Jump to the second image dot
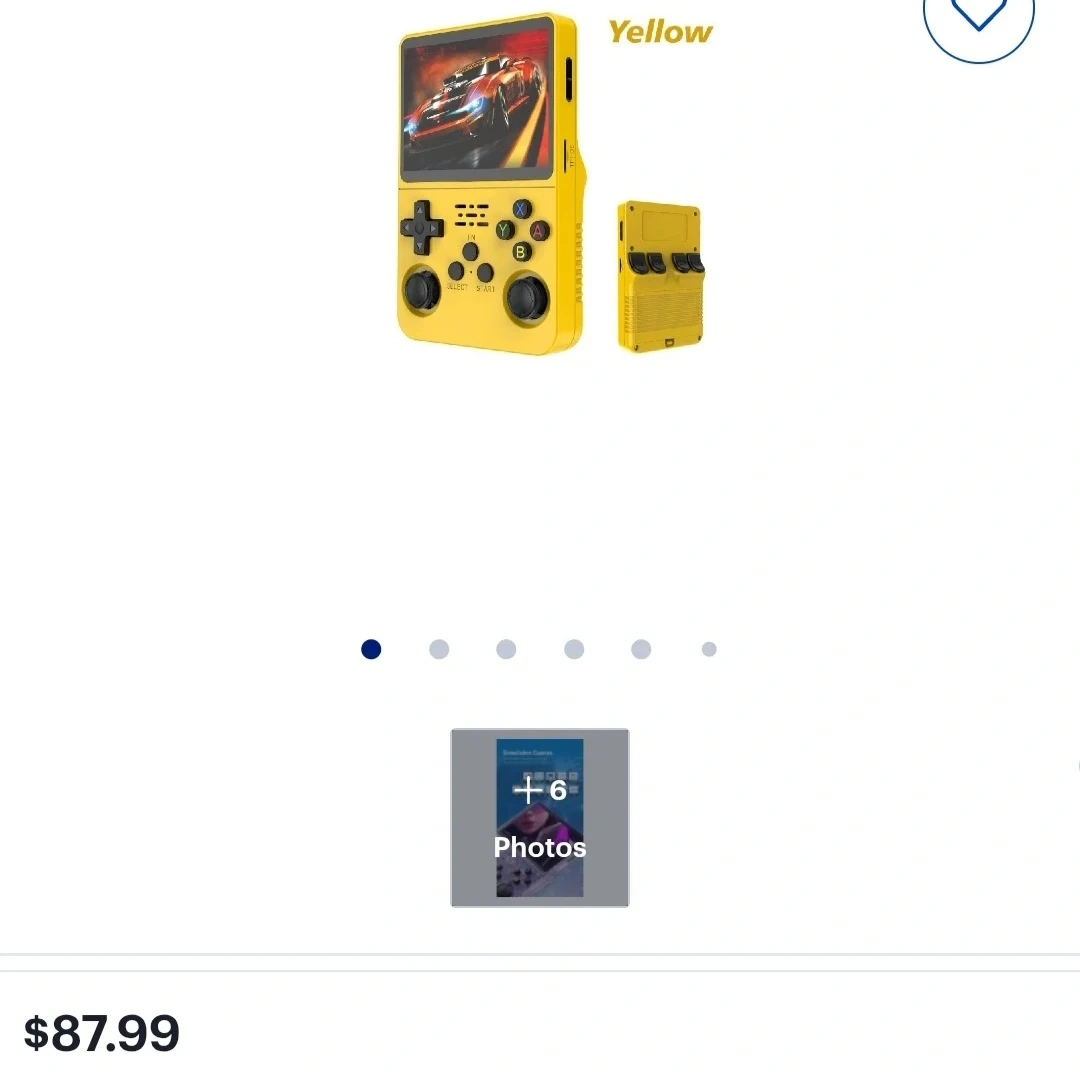The width and height of the screenshot is (1080, 1074). pyautogui.click(x=439, y=650)
